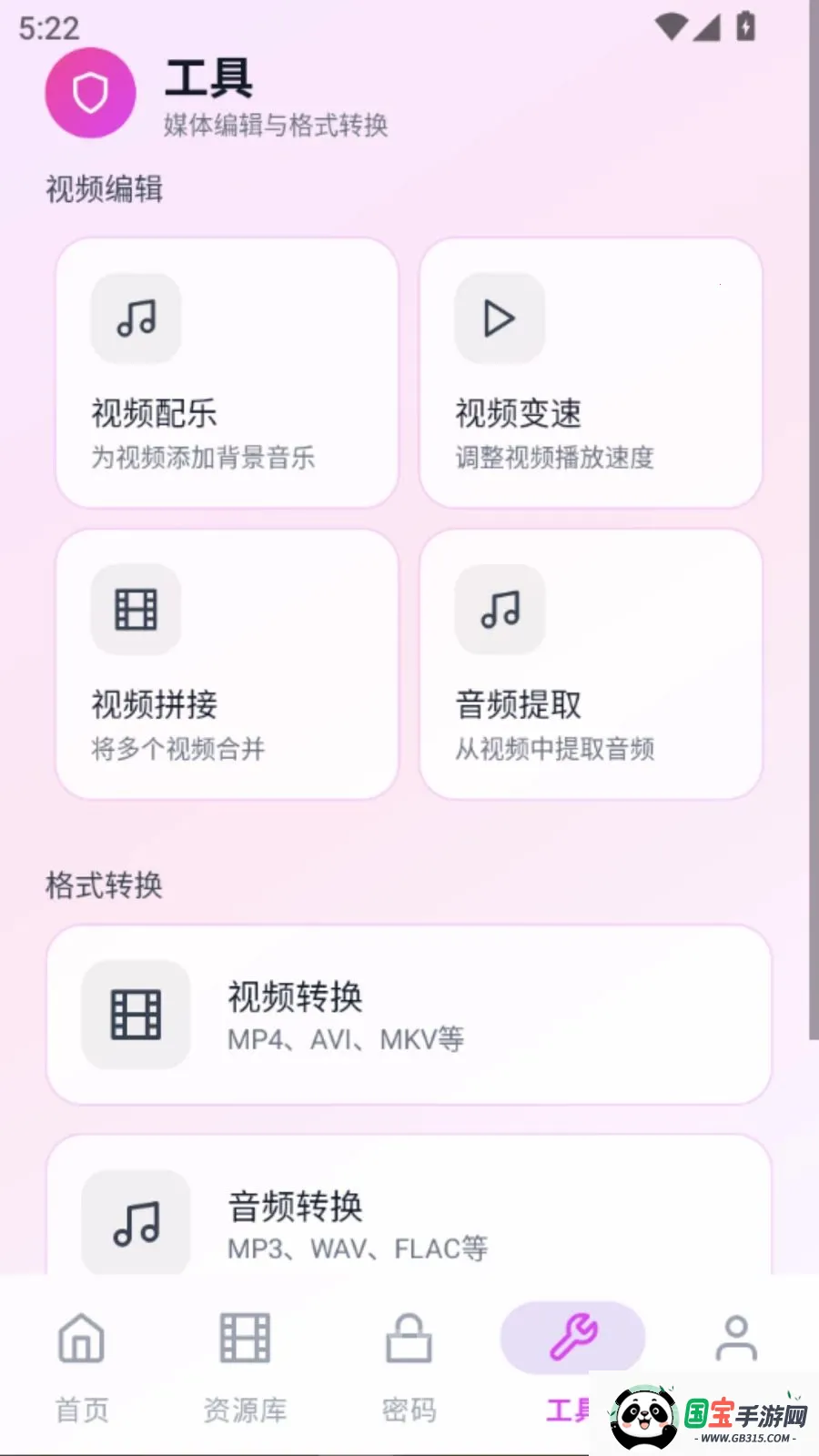Select the 视频拼接 merge tool
The image size is (819, 1456).
coord(227,664)
